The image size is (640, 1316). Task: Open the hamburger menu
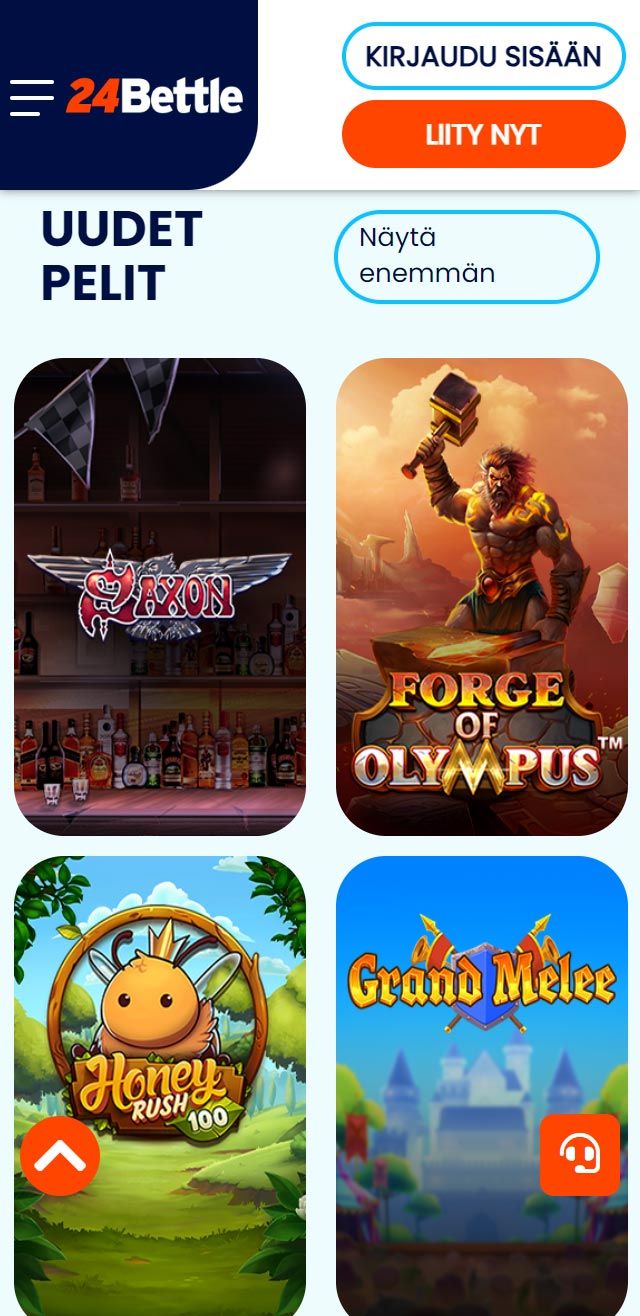pyautogui.click(x=32, y=98)
